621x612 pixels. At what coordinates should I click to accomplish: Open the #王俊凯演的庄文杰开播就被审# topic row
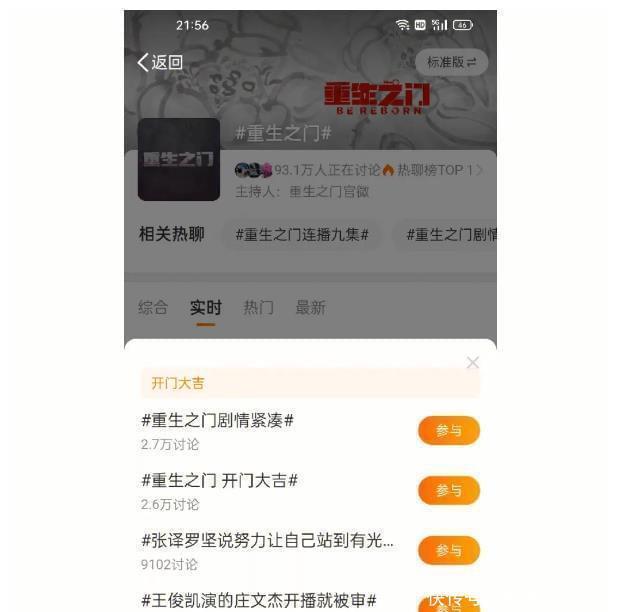(x=258, y=600)
